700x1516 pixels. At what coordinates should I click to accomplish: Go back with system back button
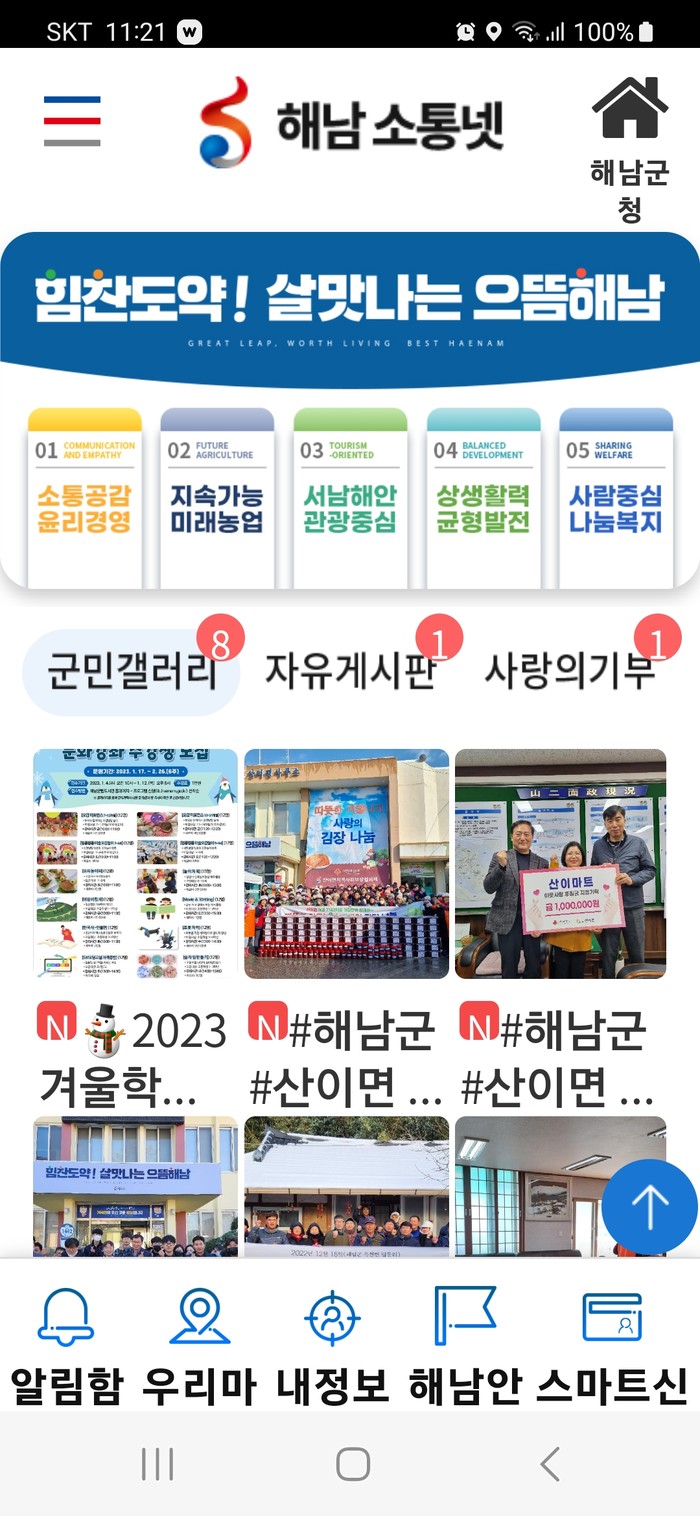coord(549,1464)
